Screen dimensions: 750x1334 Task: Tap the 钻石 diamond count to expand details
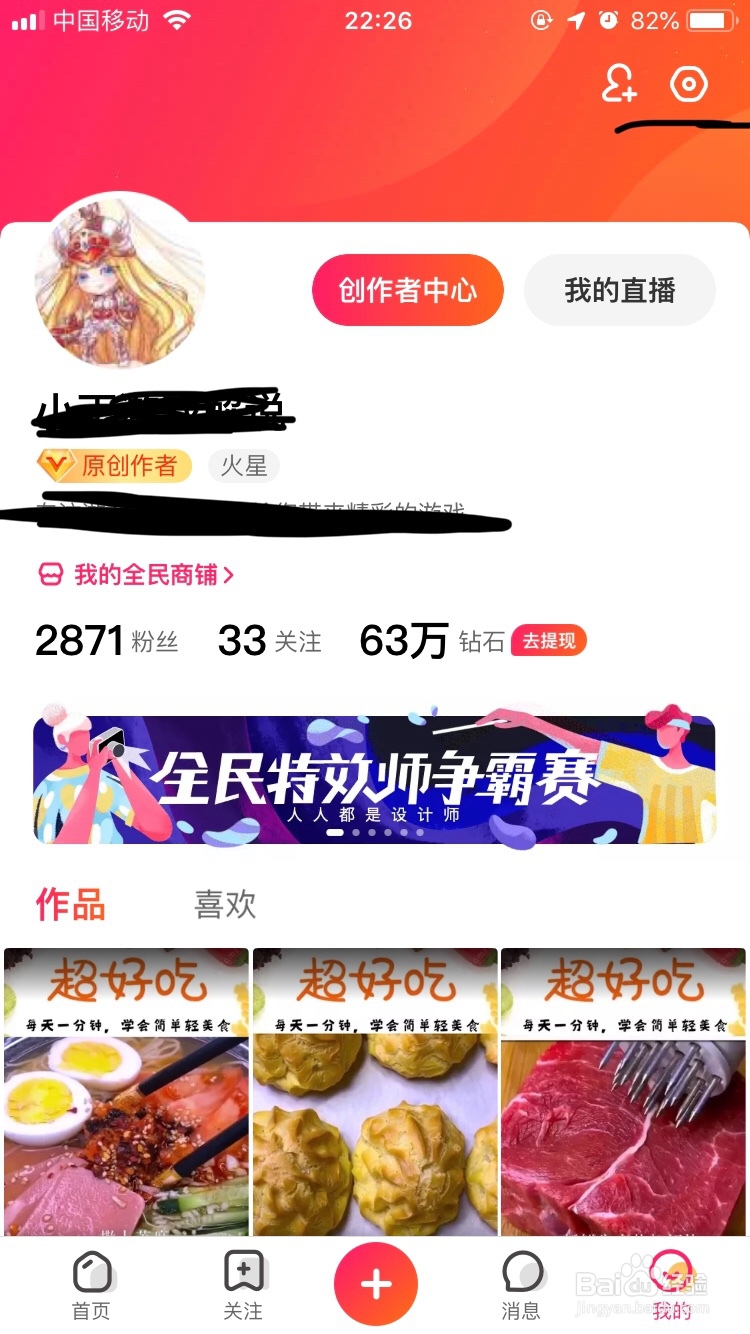pos(432,640)
